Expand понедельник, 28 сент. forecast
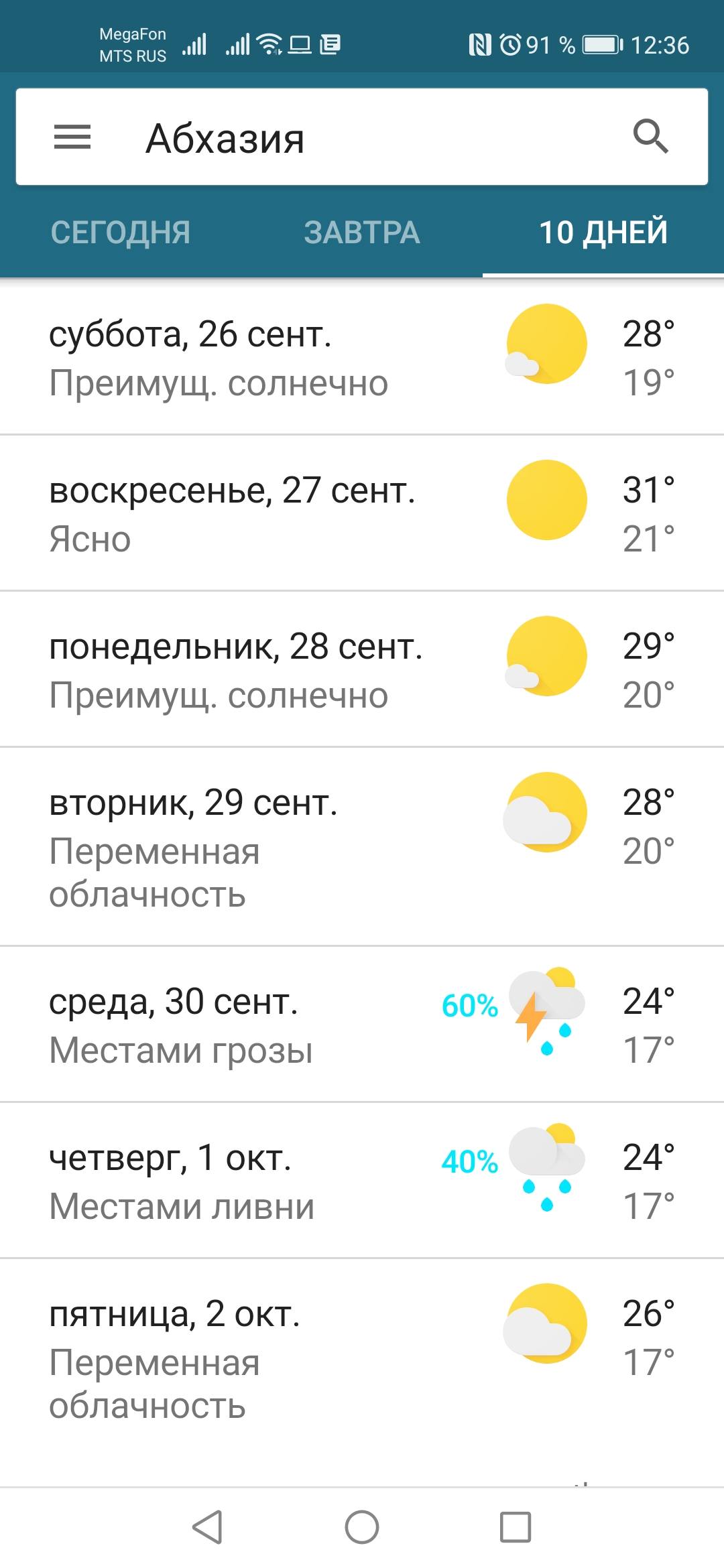This screenshot has width=724, height=1568. [x=362, y=669]
